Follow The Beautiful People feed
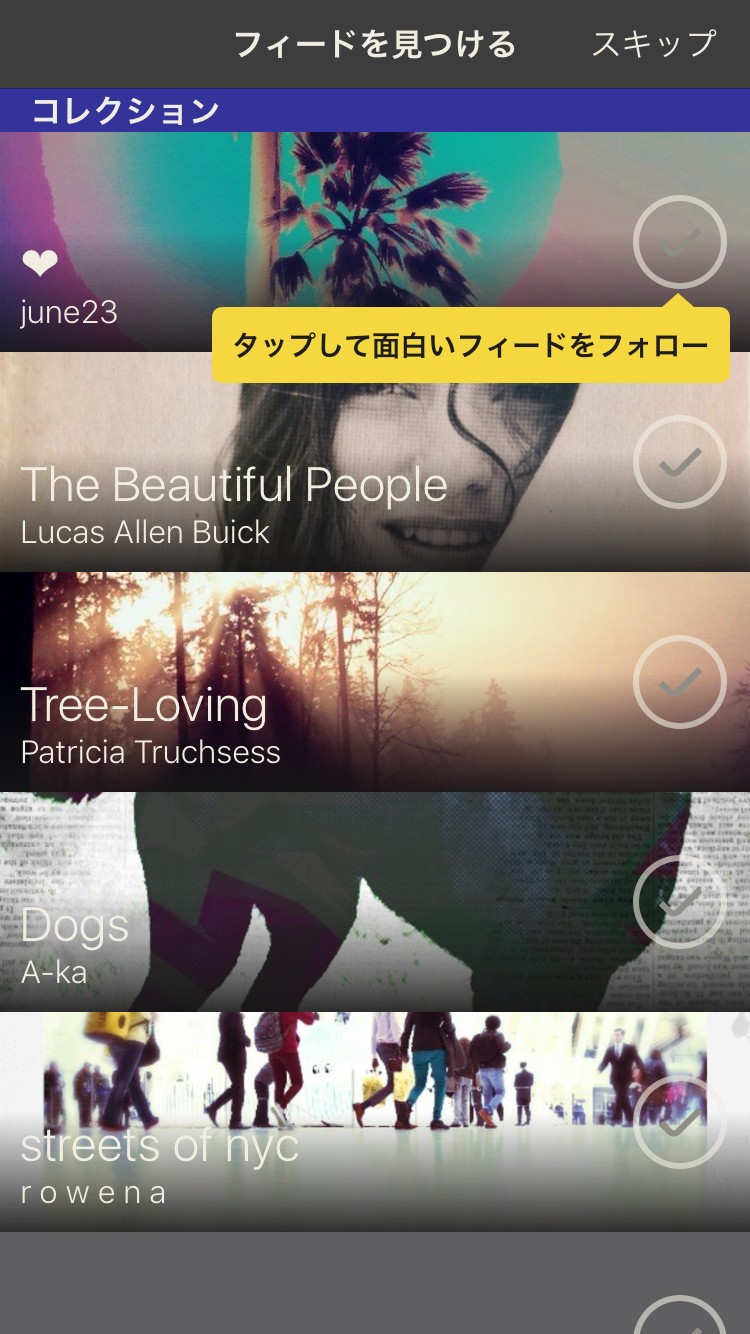 (680, 462)
